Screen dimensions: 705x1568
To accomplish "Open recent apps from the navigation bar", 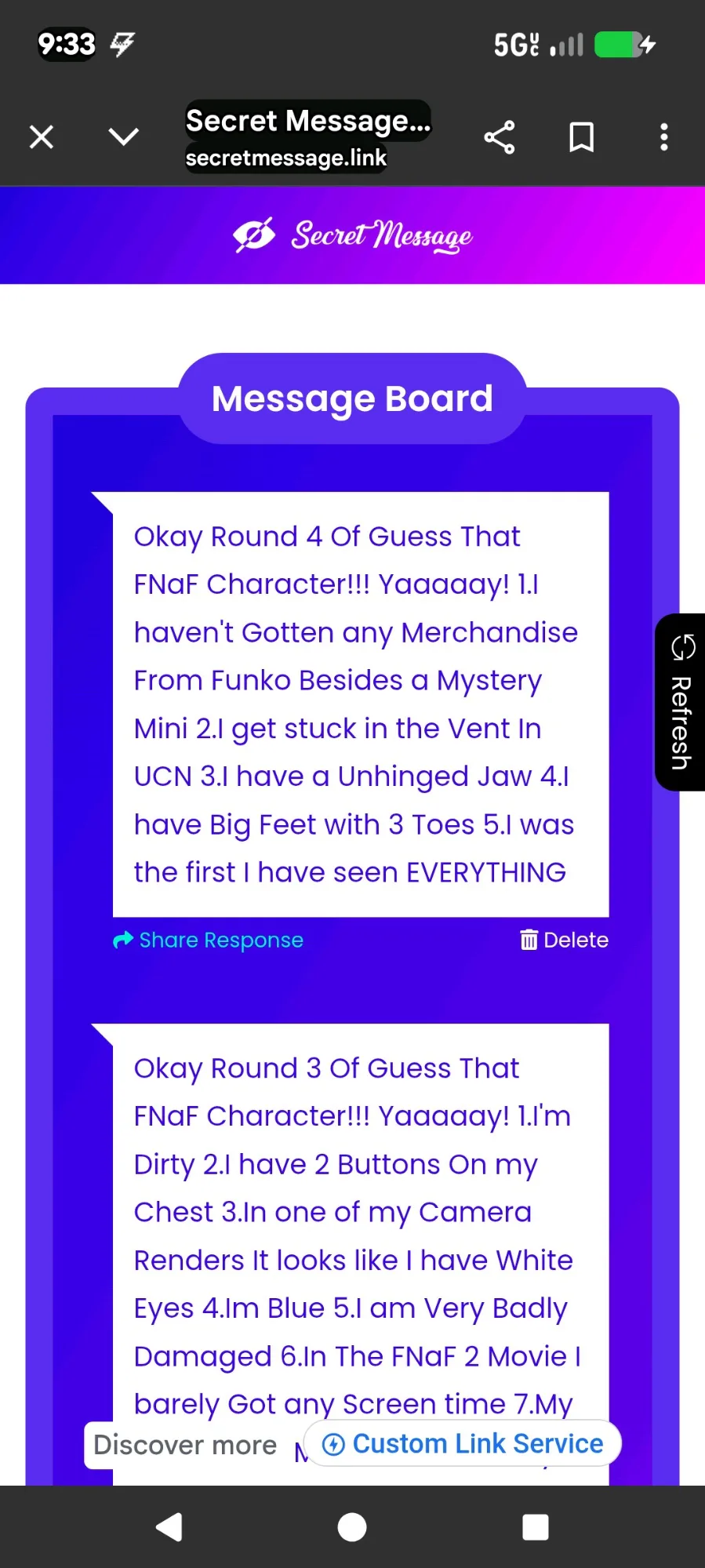I will tap(536, 1526).
